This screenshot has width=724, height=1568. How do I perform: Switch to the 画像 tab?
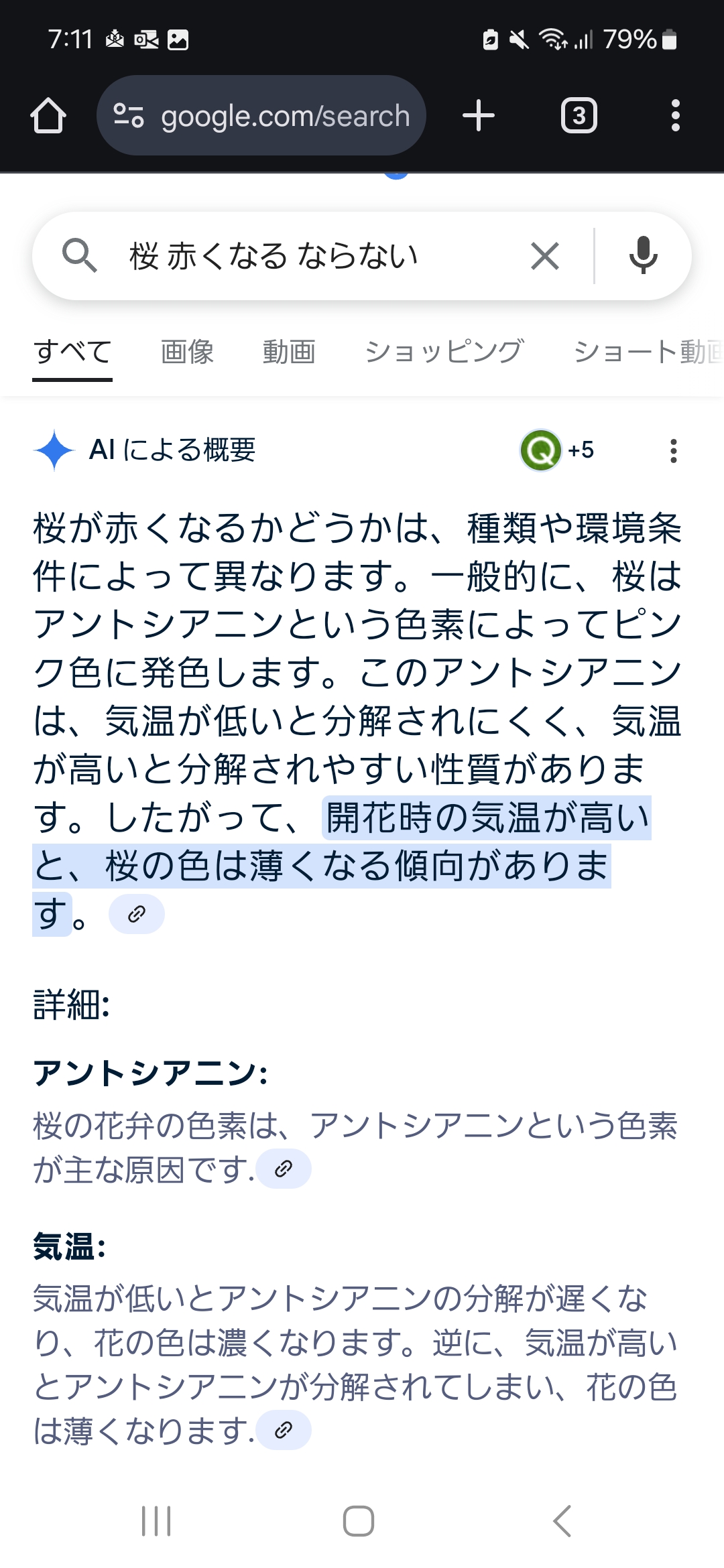tap(188, 352)
